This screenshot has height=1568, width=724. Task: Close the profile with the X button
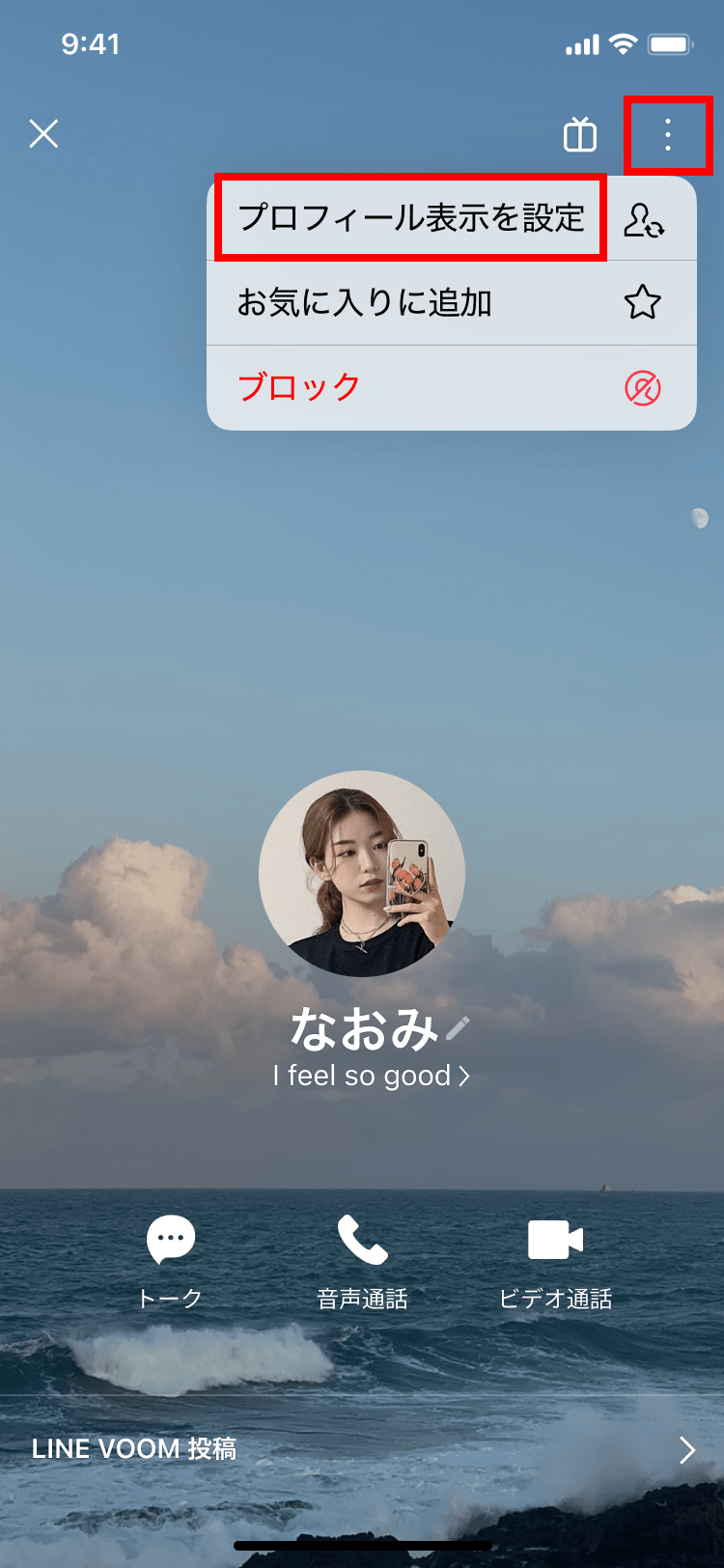coord(43,135)
